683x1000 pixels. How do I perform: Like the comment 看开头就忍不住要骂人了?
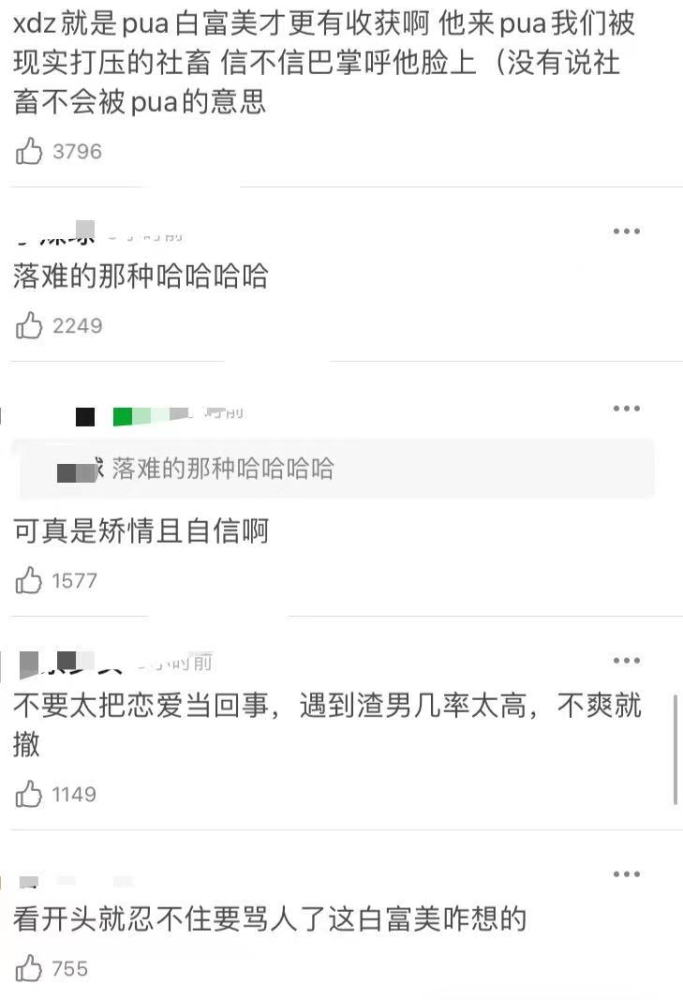(29, 968)
